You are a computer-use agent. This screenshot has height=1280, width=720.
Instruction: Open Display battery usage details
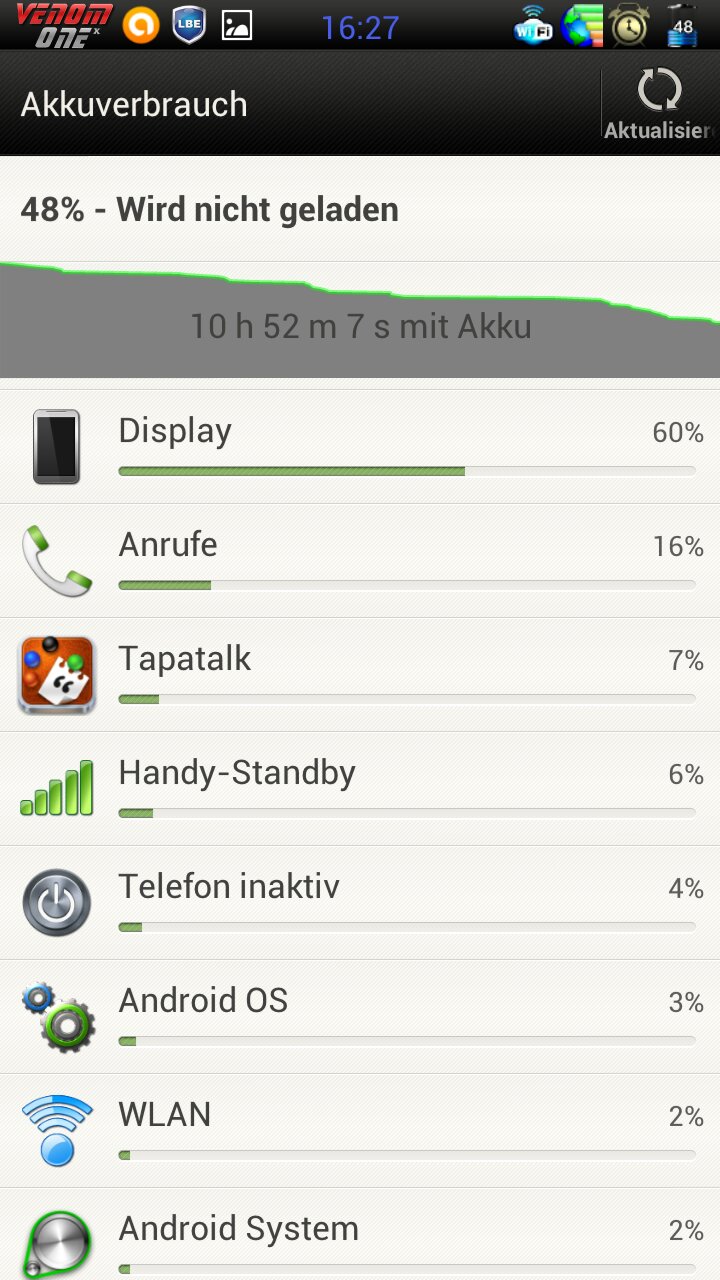click(360, 447)
